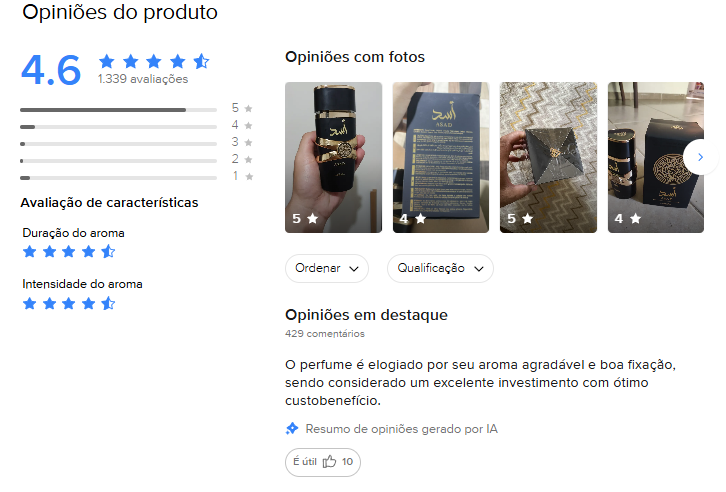The height and width of the screenshot is (492, 726).
Task: Mark the review summary as É útil
Action: click(322, 462)
